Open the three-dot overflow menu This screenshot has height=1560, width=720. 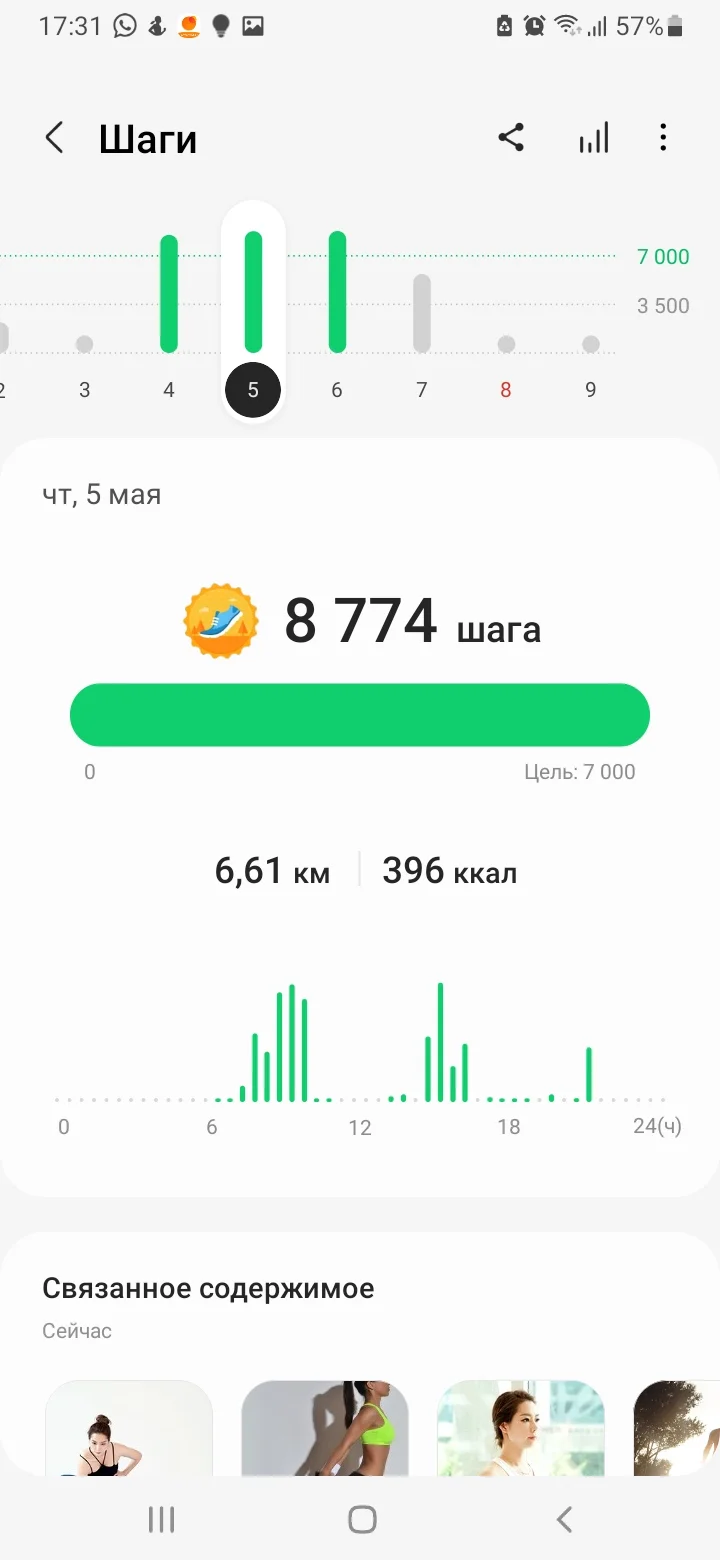(663, 138)
